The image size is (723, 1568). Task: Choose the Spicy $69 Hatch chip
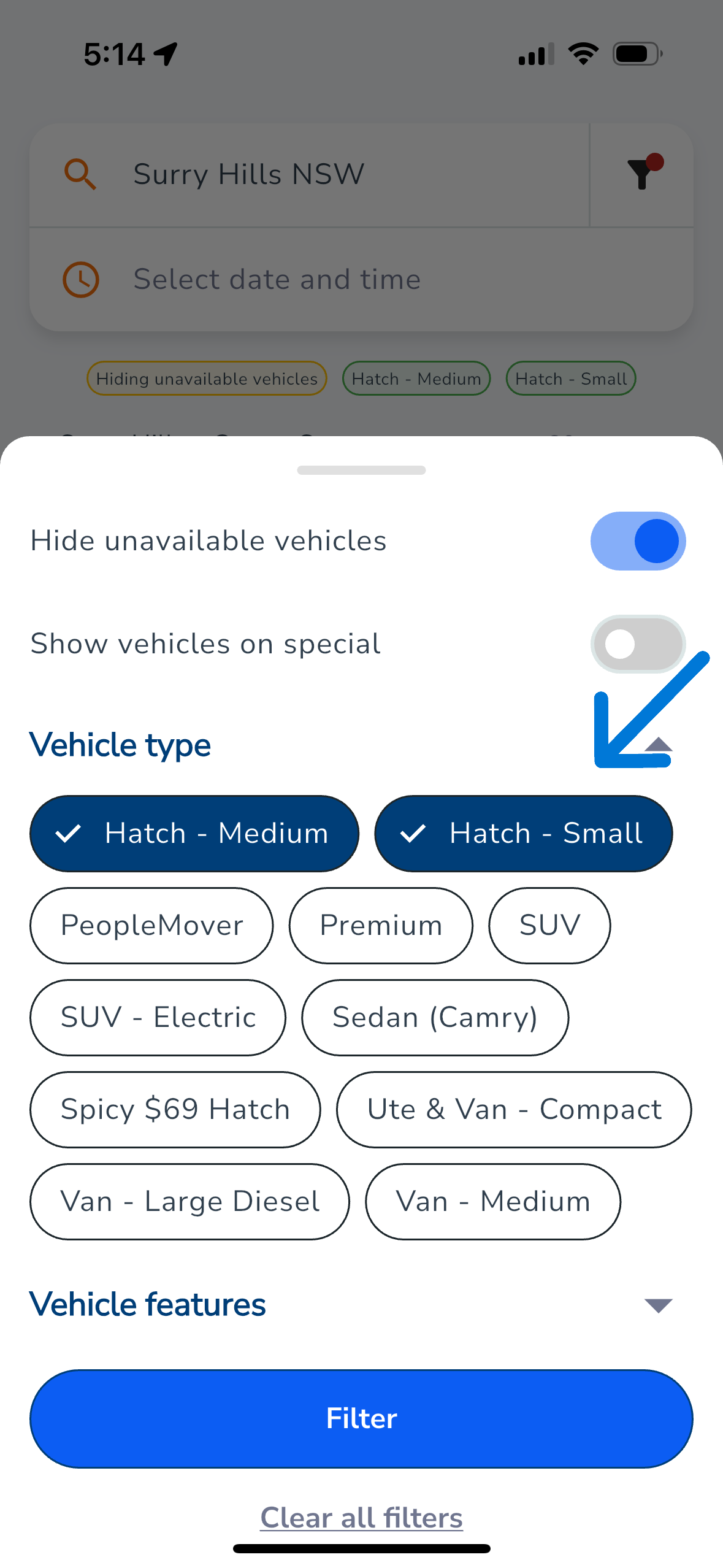click(175, 1109)
